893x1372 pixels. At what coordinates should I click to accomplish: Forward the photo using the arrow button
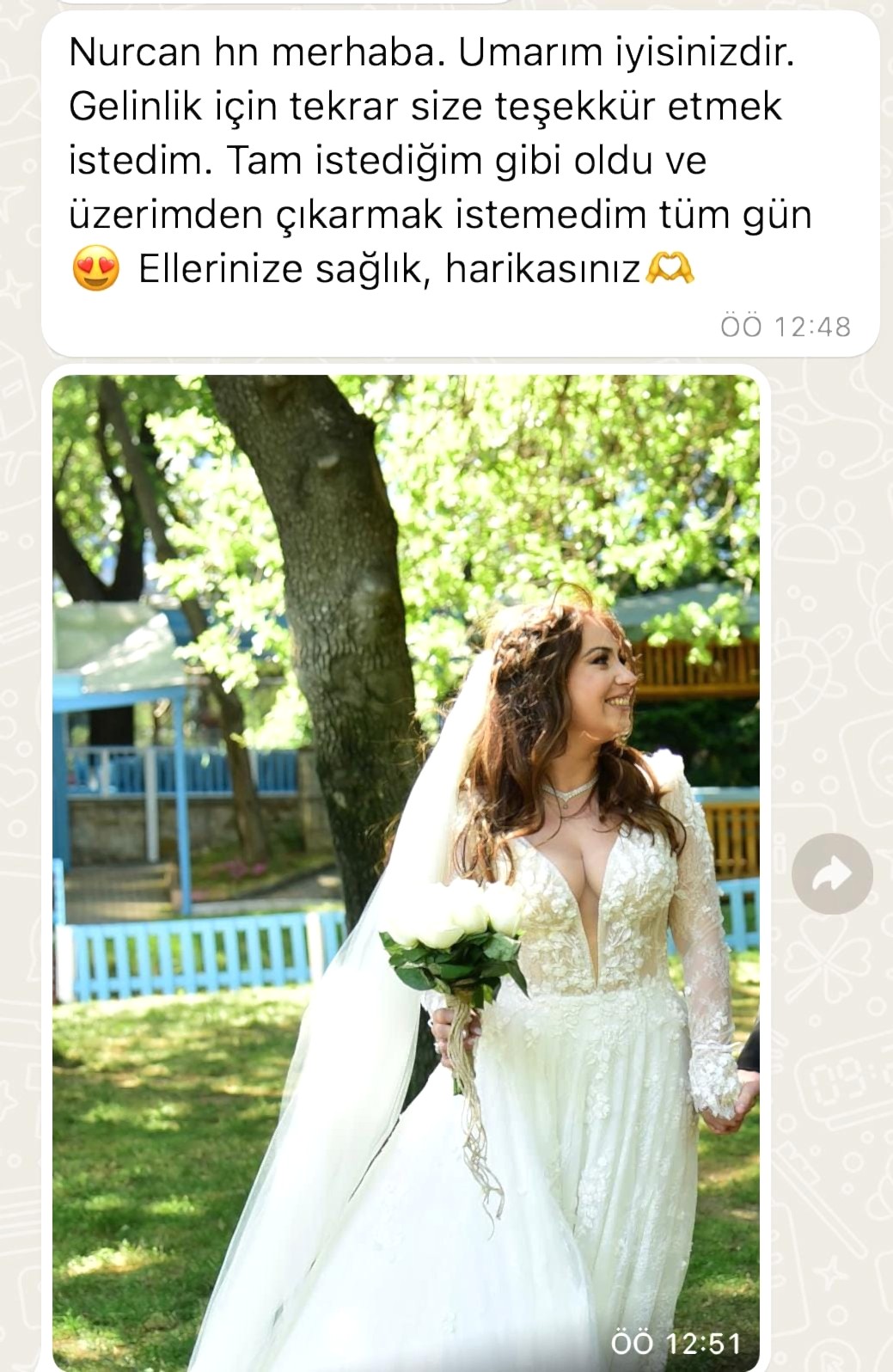click(x=832, y=873)
